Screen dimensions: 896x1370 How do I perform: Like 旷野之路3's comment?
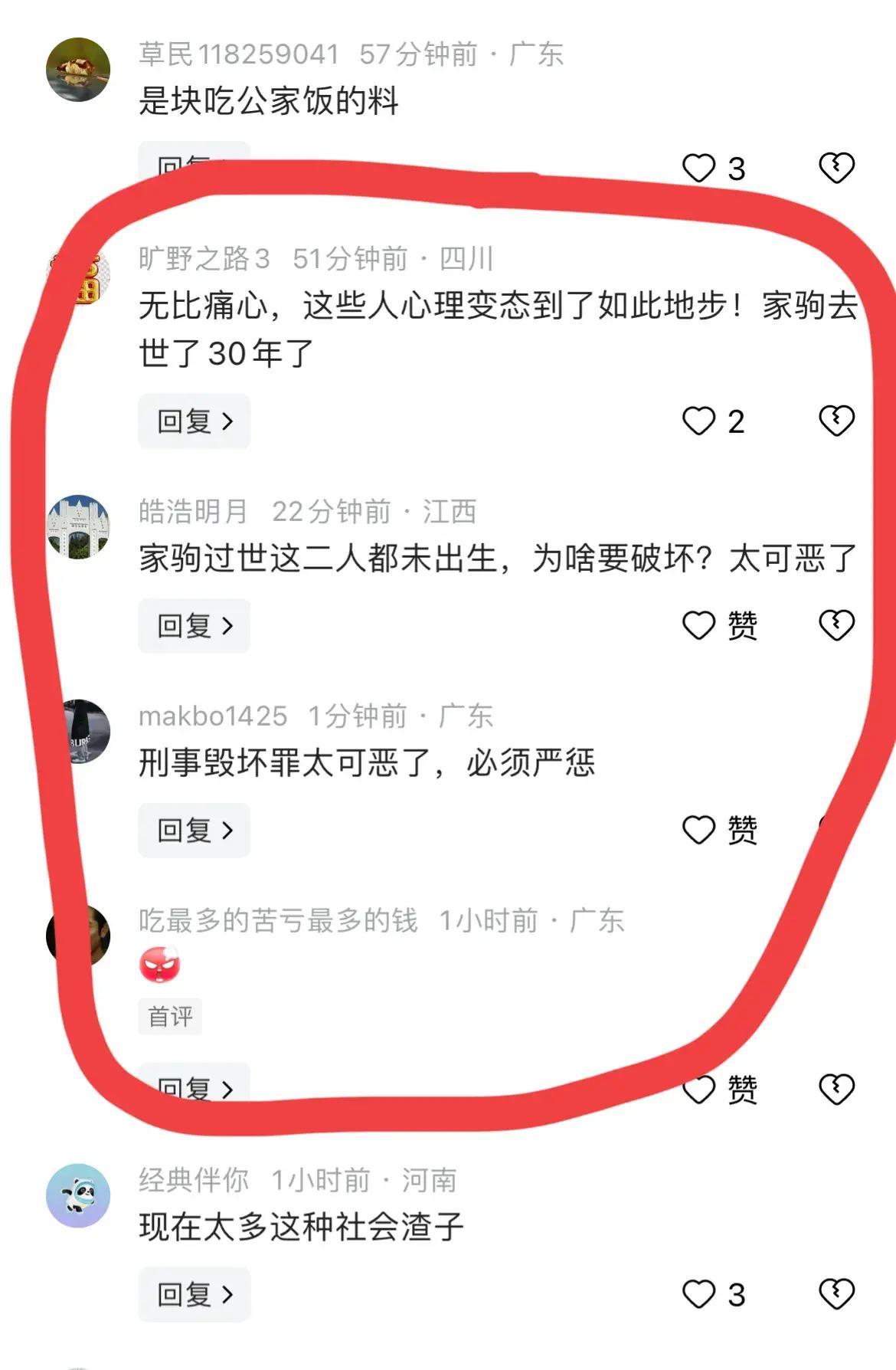[698, 421]
